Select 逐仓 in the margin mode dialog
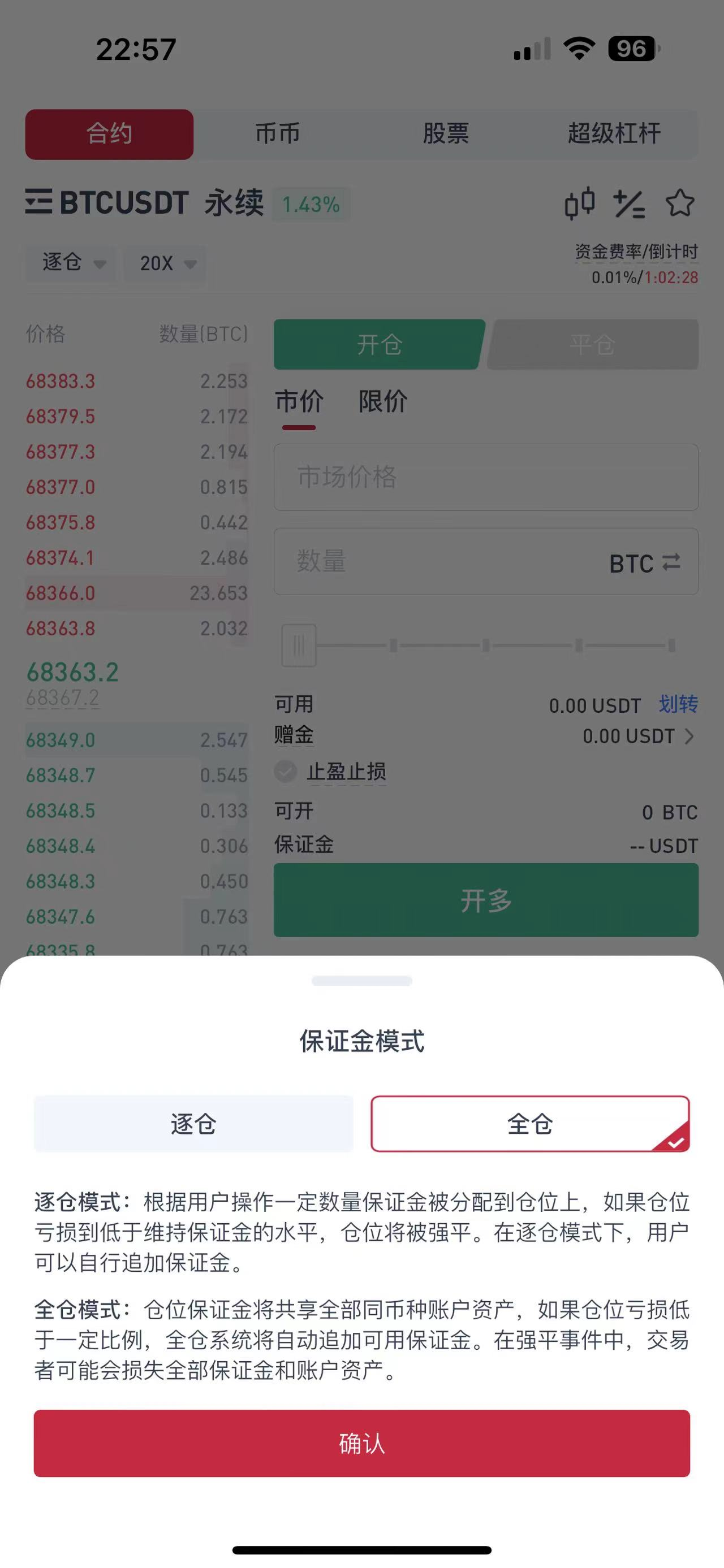This screenshot has width=724, height=1568. tap(192, 1123)
